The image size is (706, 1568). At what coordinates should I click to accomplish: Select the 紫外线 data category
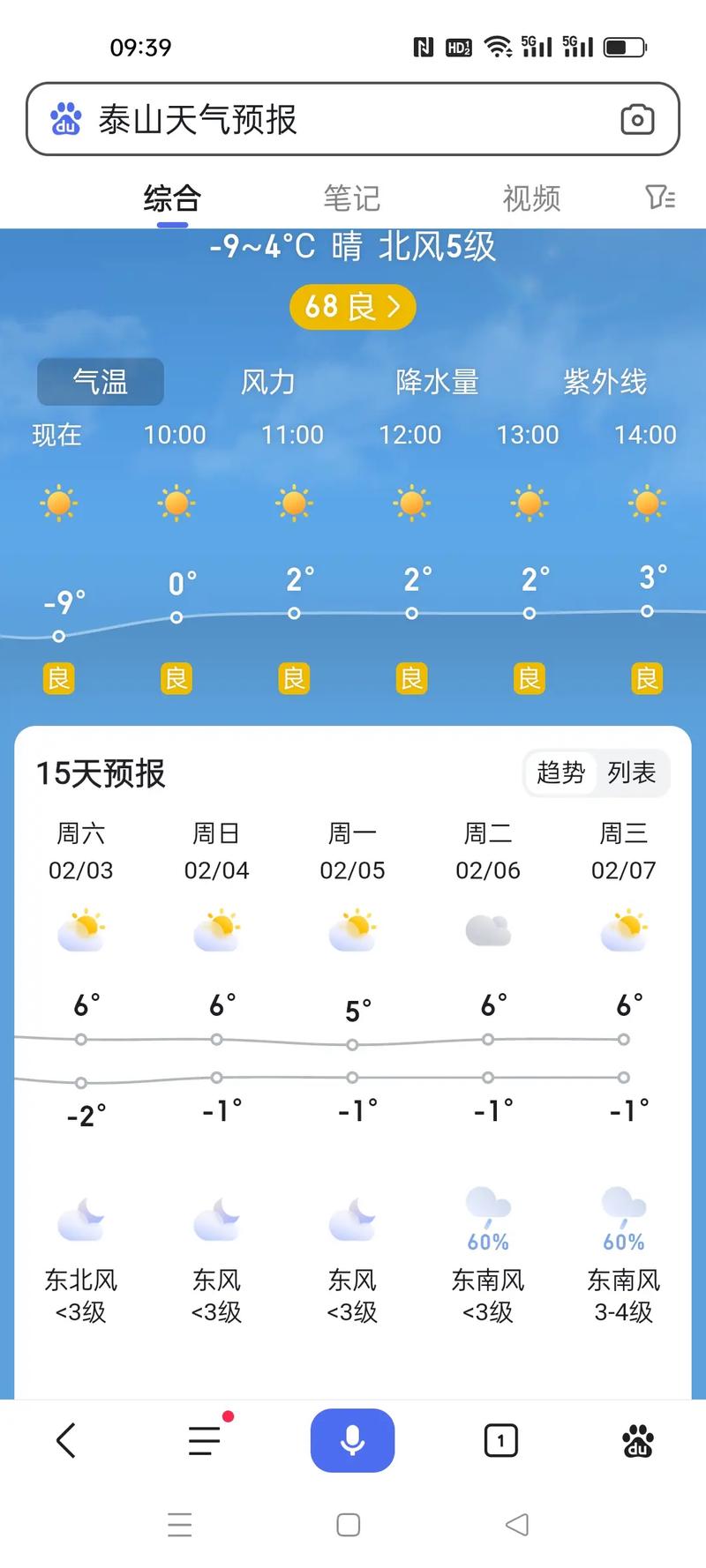pos(605,382)
